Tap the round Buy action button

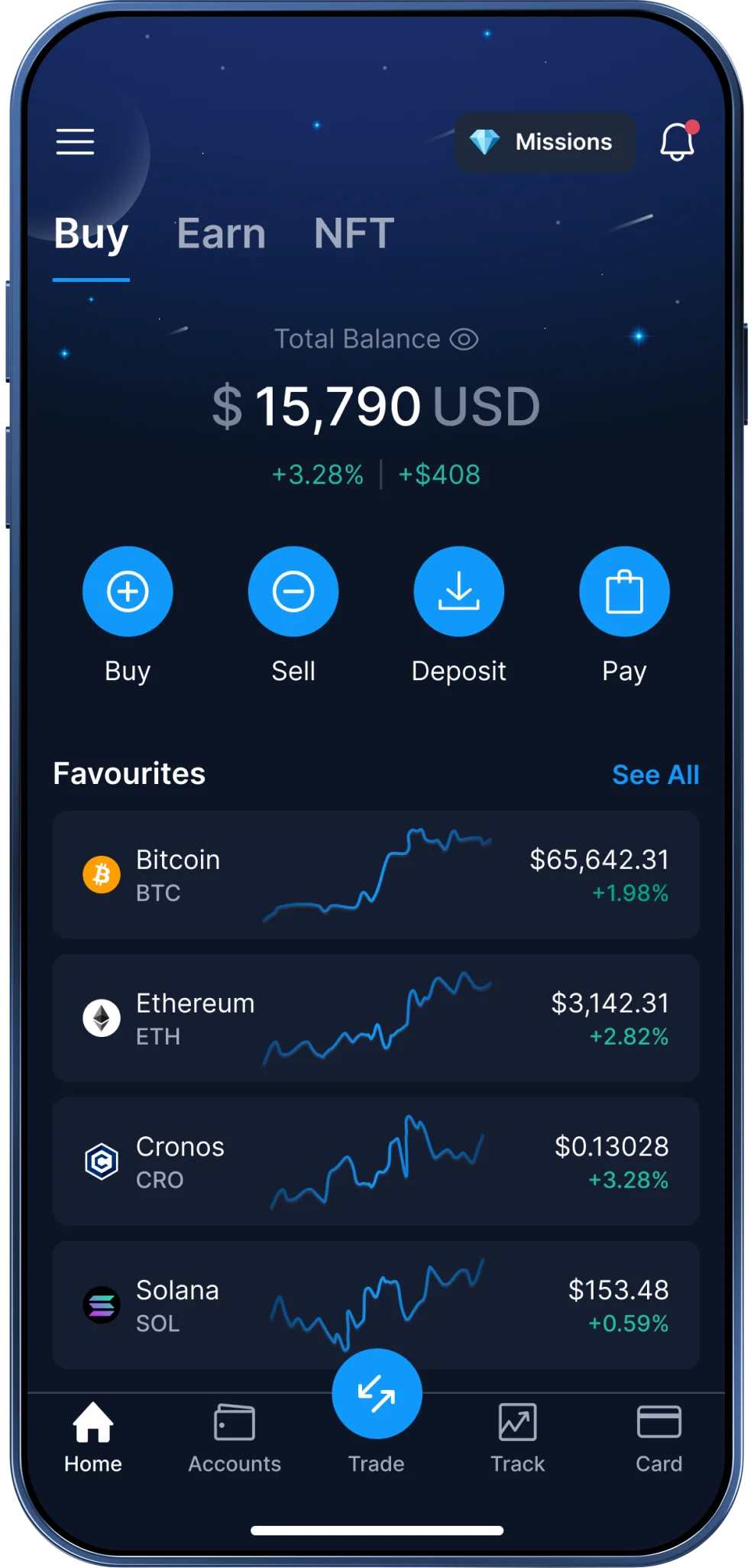click(x=128, y=591)
